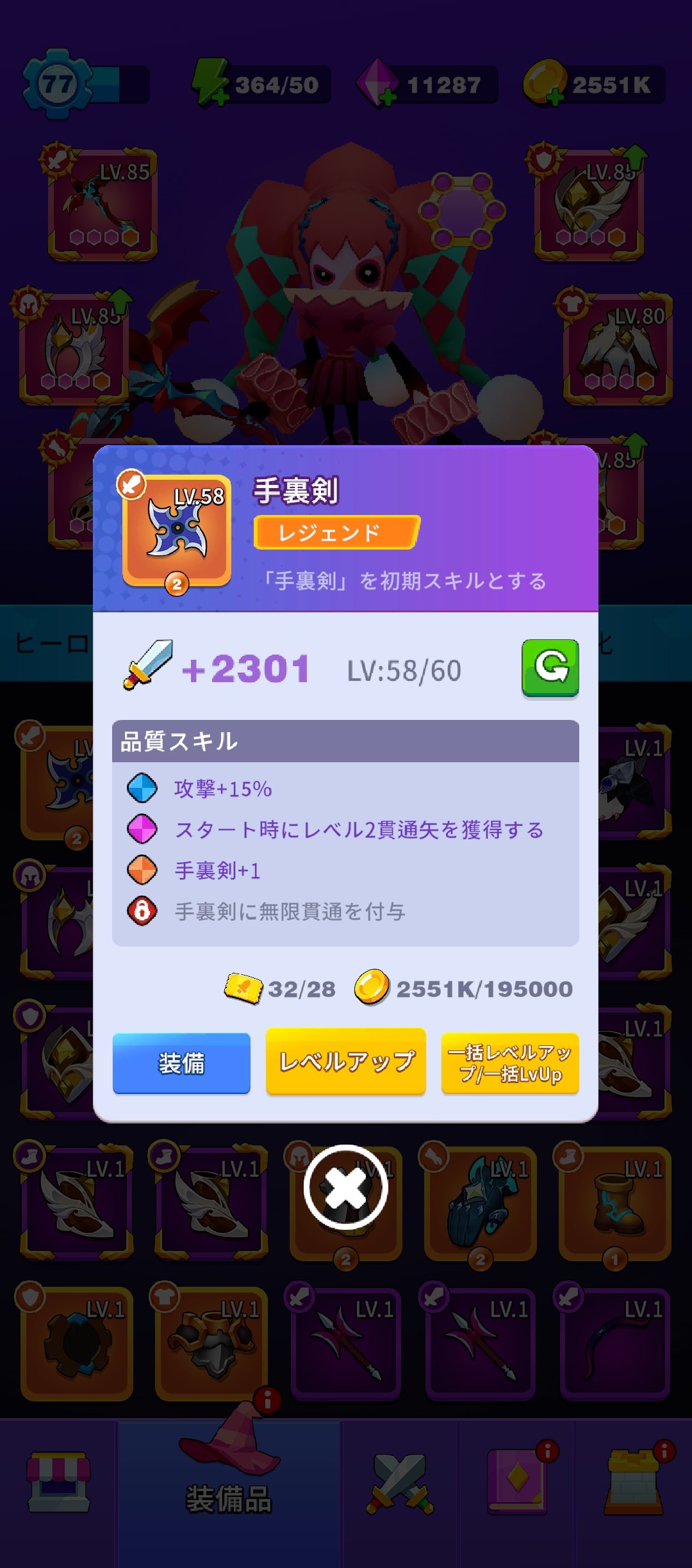Tap the green reset arrow button
This screenshot has width=692, height=1568.
(x=550, y=668)
